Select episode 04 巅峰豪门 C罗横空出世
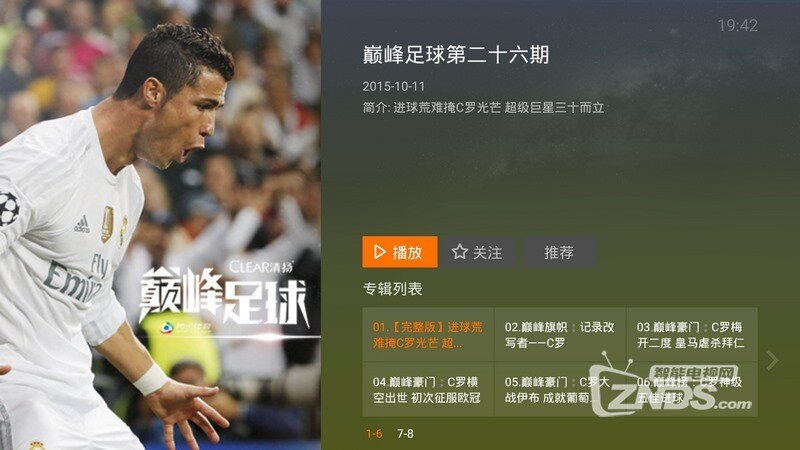The image size is (800, 450). tap(427, 389)
